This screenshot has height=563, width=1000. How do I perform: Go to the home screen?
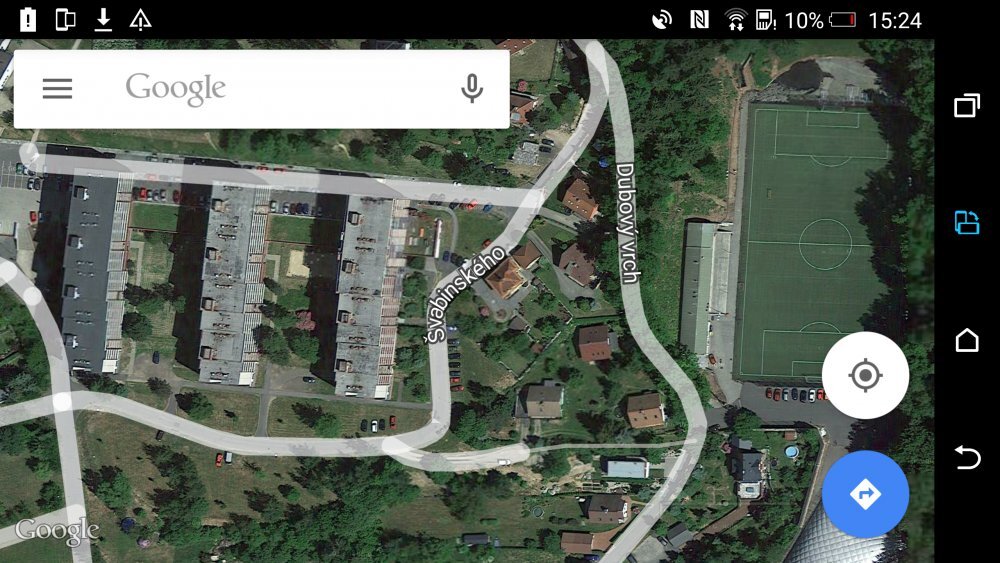(x=966, y=341)
